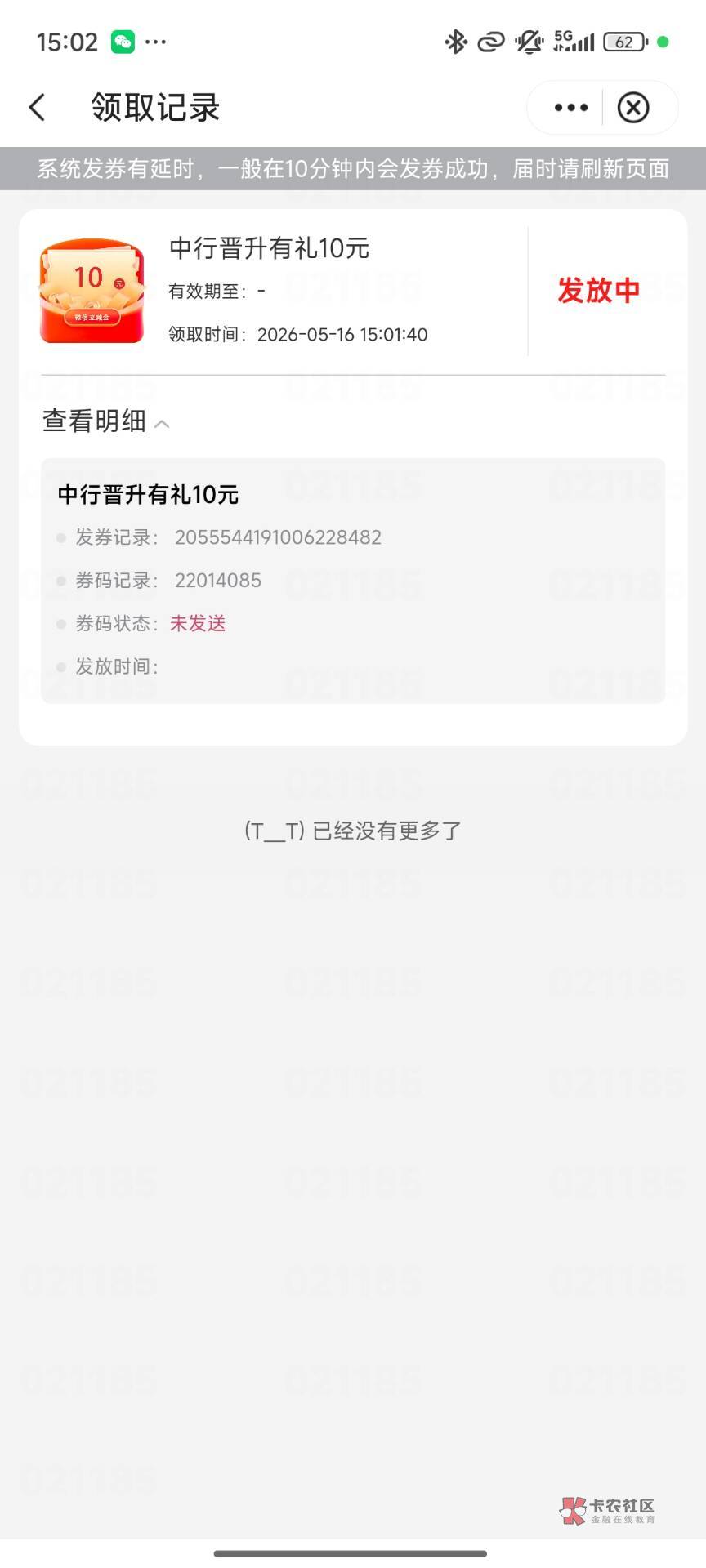Open the 中行晋升有礼10元 coupon card
Screen dimensions: 706x1568
click(x=353, y=291)
